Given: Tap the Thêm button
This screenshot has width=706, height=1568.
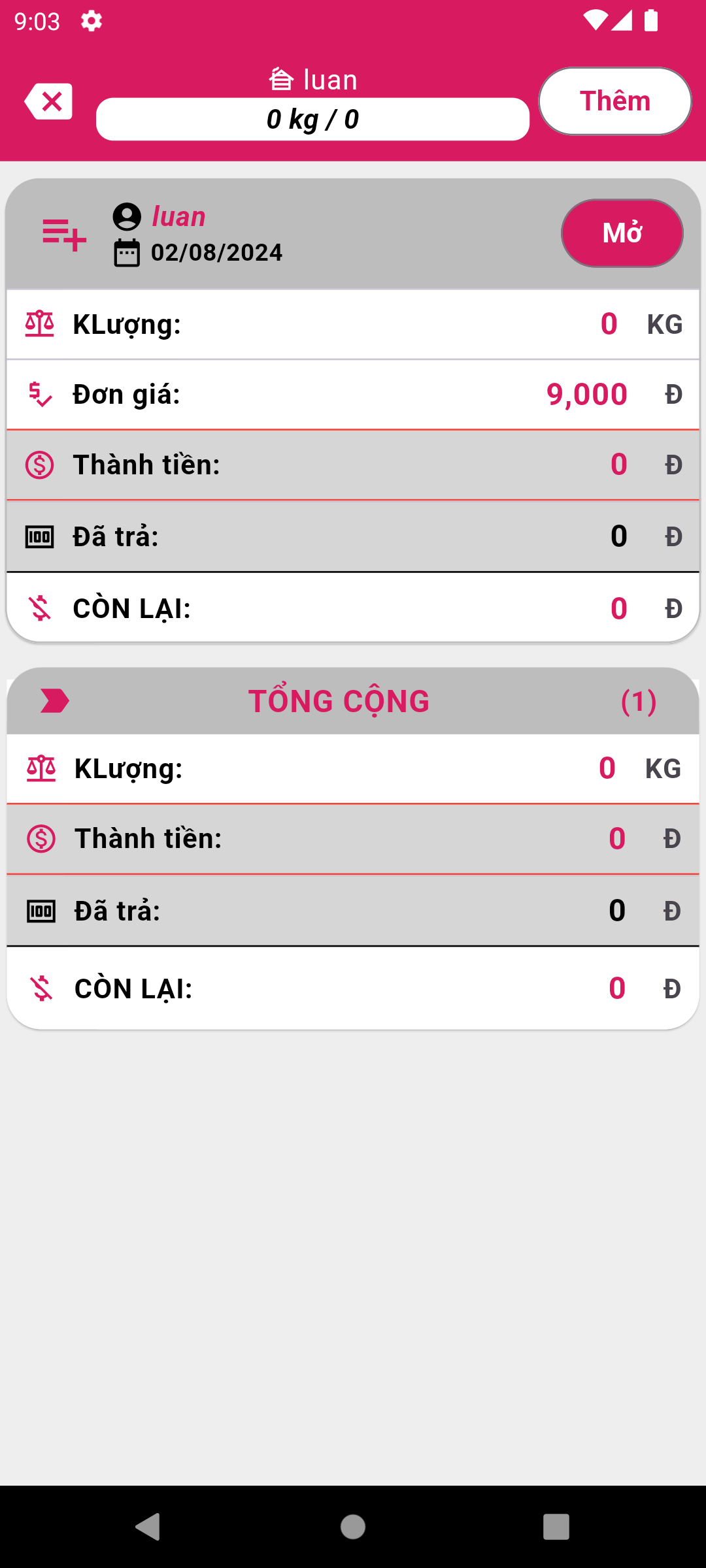Looking at the screenshot, I should [x=614, y=101].
